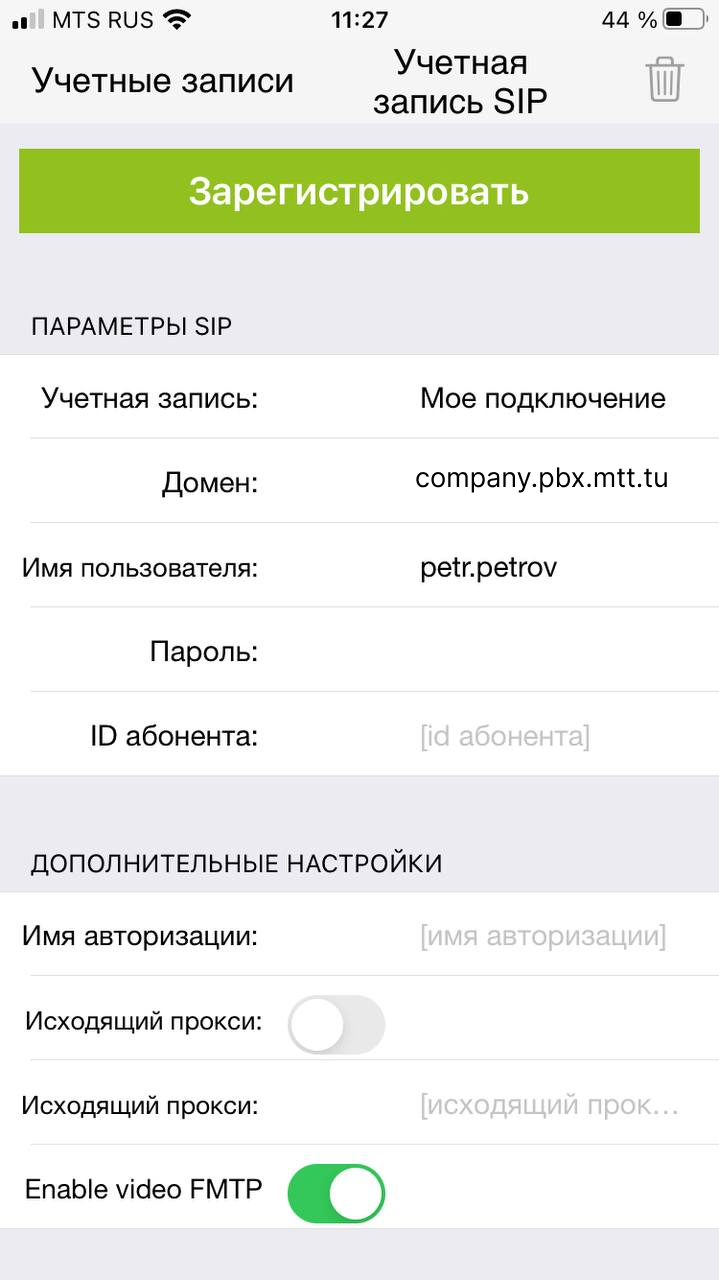Focus the Имя авторизации field

click(x=543, y=937)
